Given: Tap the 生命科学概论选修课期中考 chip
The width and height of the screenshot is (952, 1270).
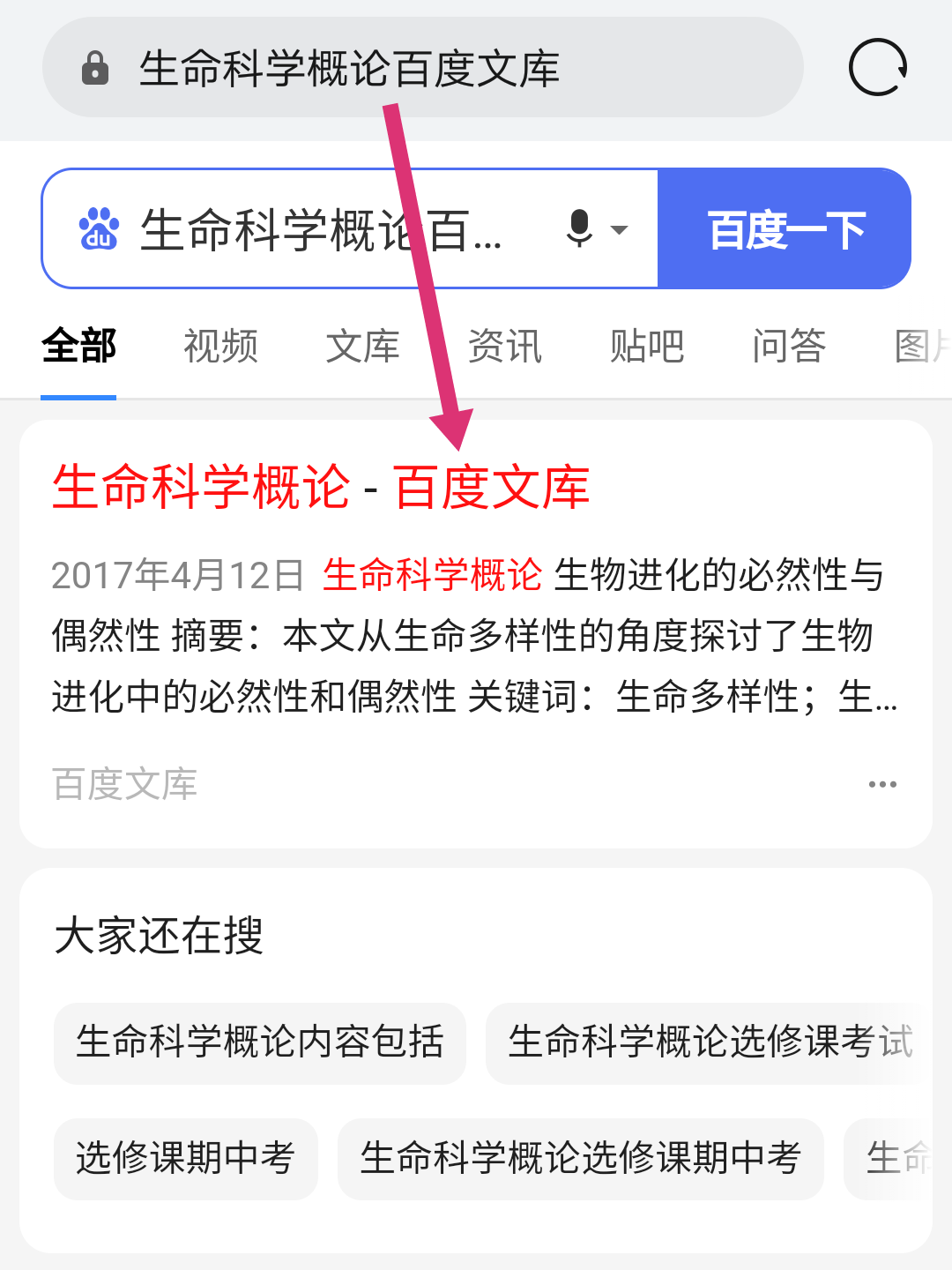Looking at the screenshot, I should click(580, 1158).
